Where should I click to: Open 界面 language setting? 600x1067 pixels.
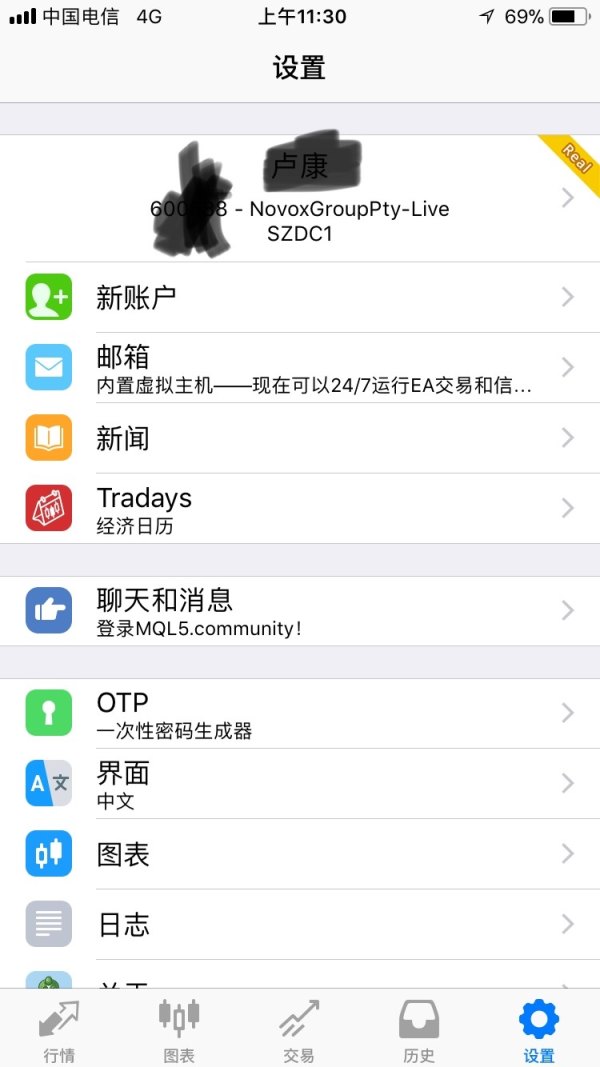(x=300, y=783)
